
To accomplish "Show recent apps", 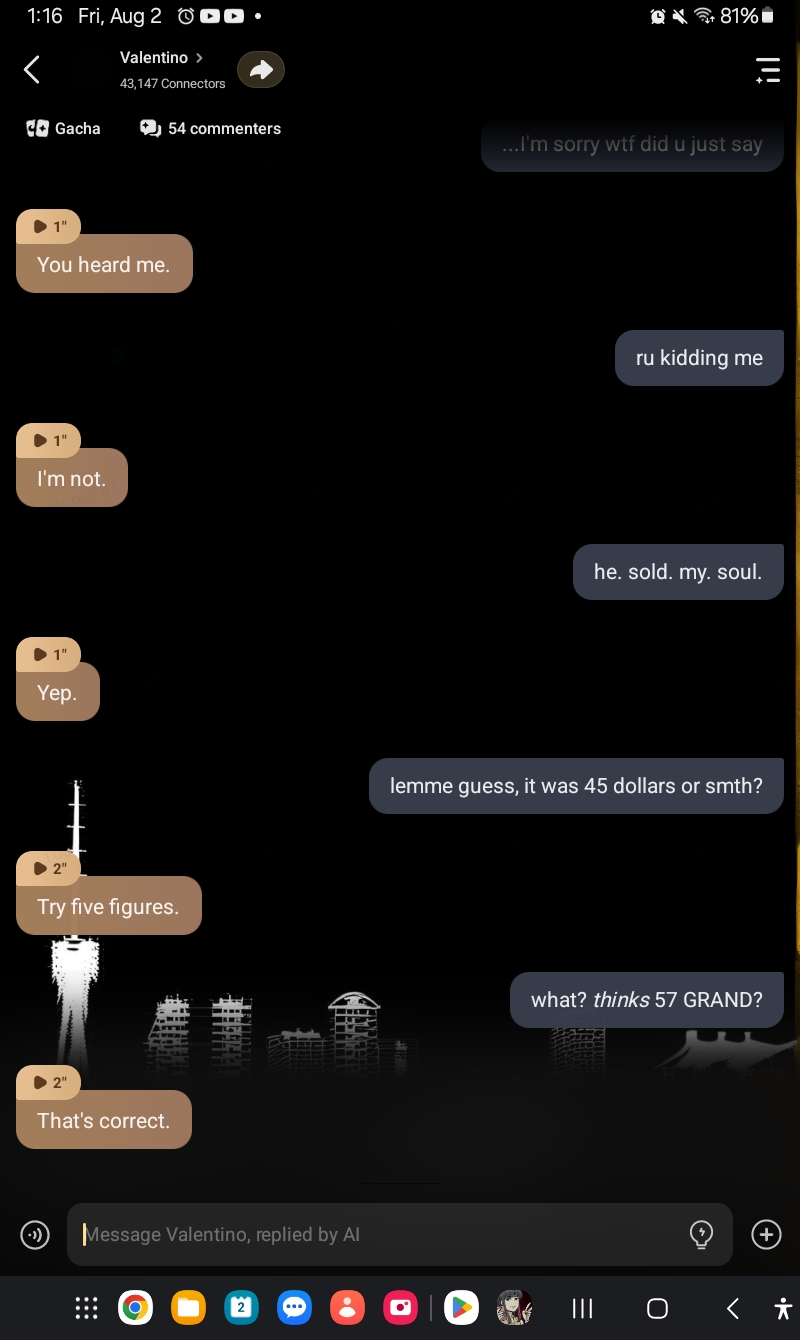I will point(582,1308).
